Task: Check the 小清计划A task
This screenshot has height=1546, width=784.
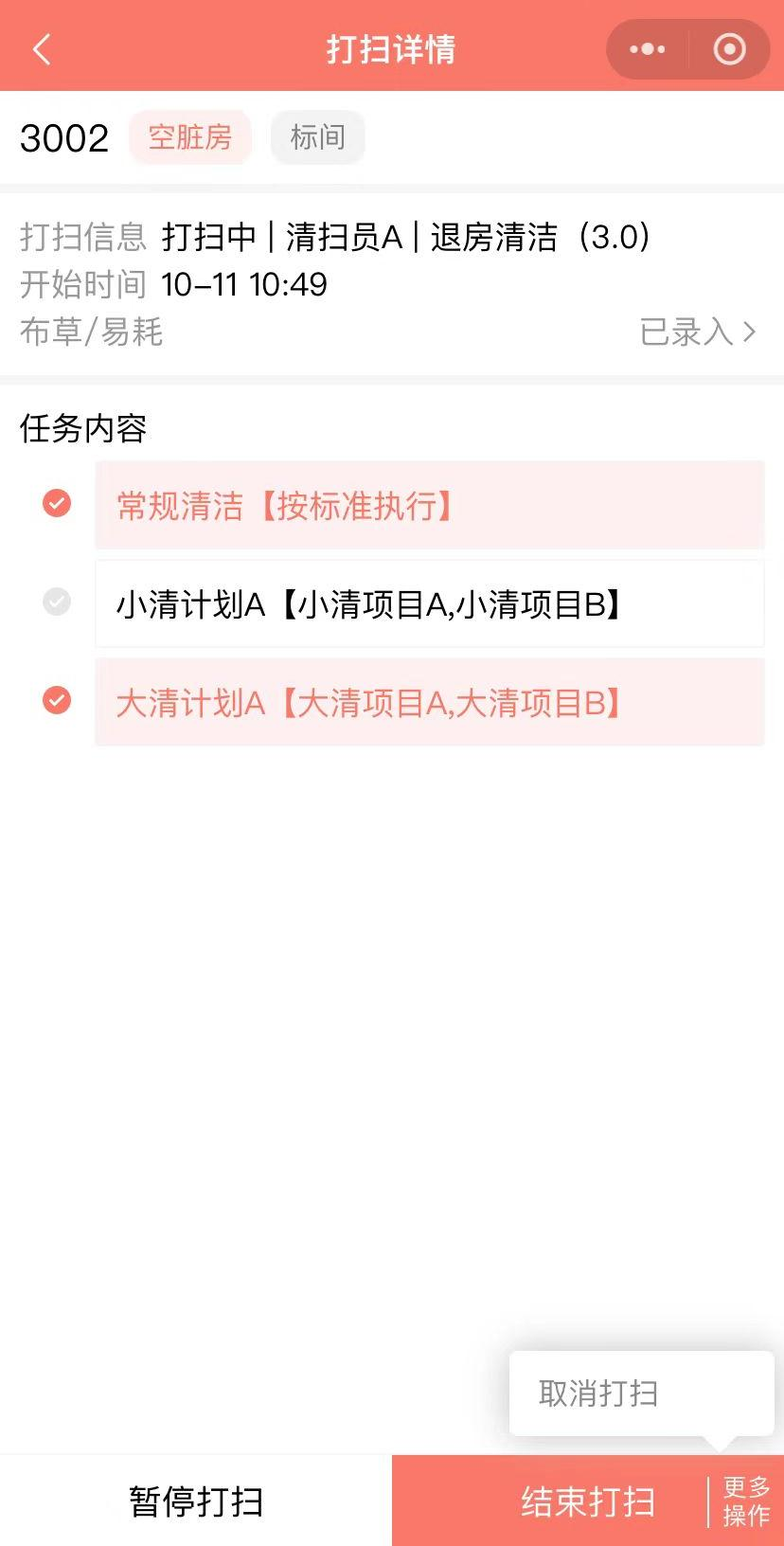Action: [x=57, y=602]
